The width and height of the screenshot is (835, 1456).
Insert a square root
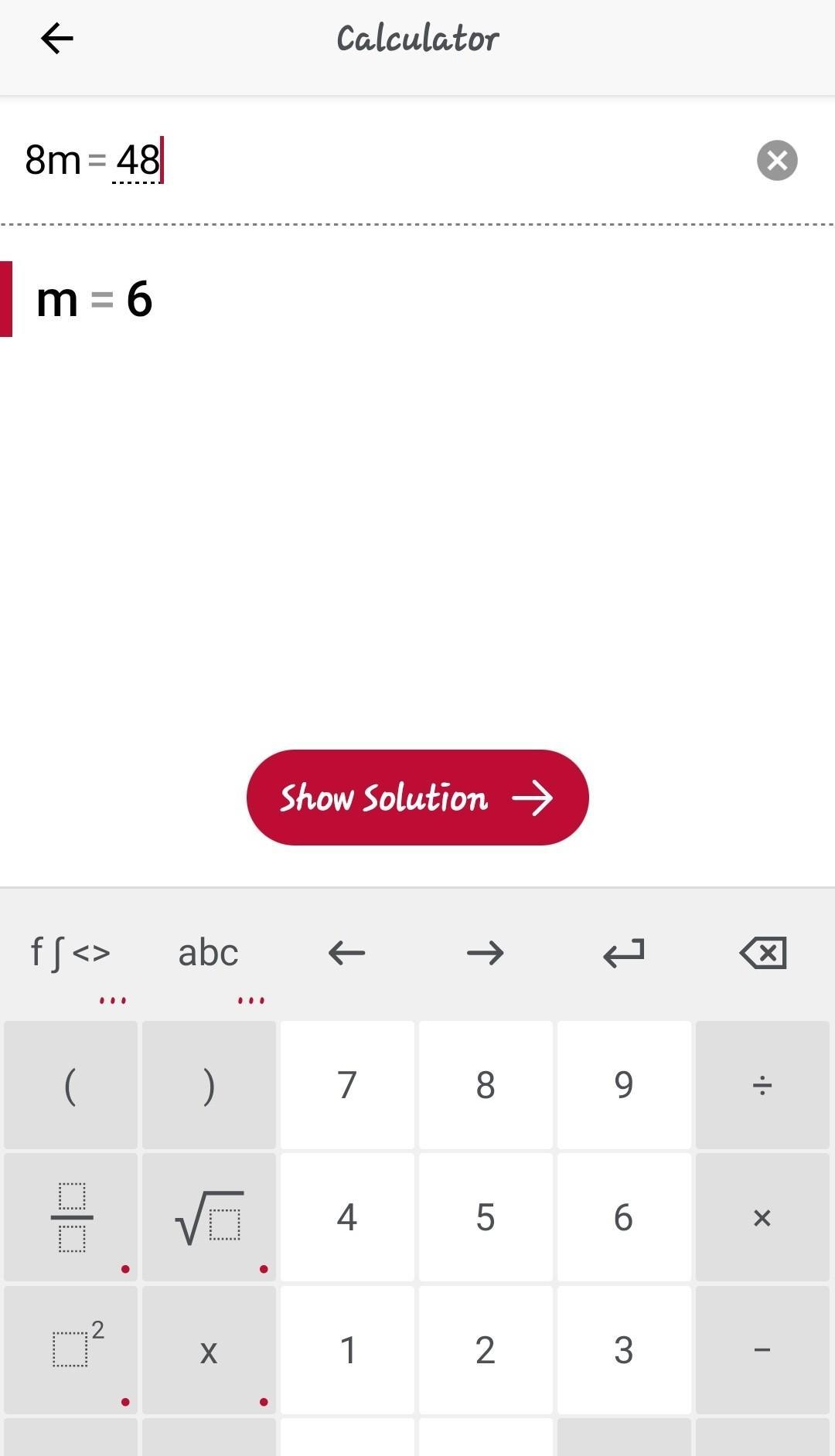209,1217
